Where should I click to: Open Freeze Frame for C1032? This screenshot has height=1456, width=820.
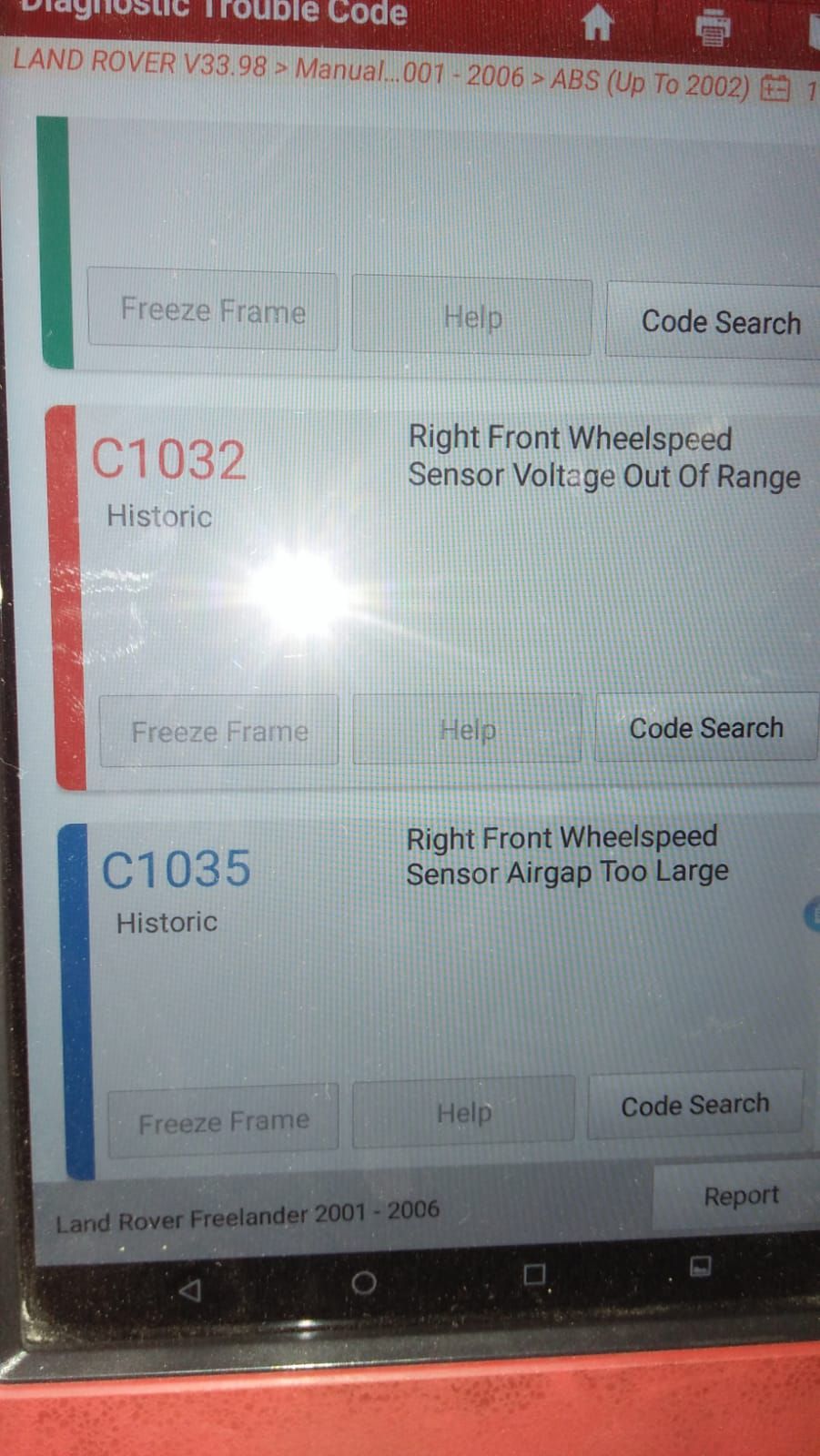(218, 731)
